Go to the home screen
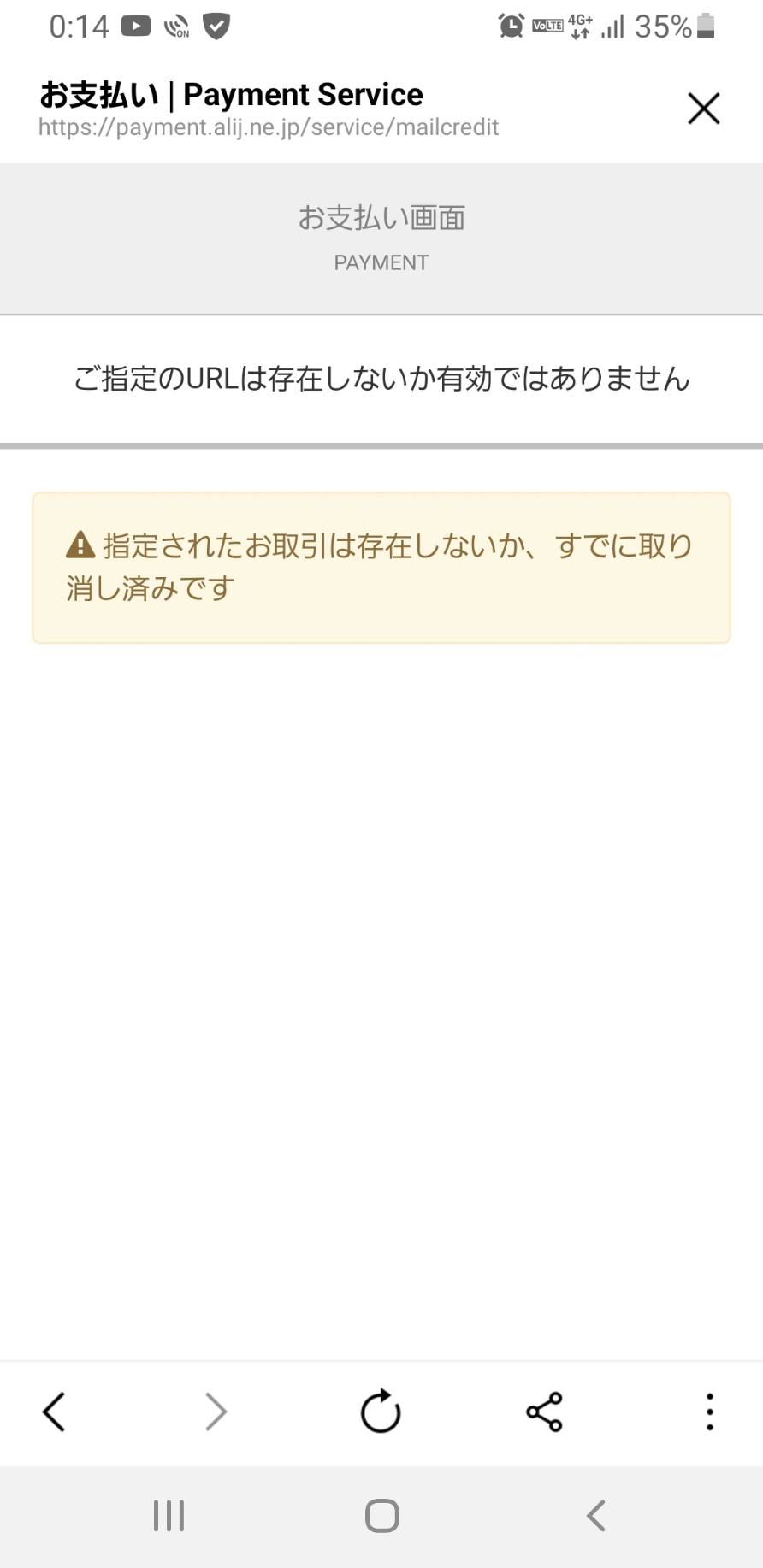This screenshot has width=763, height=1568. click(x=381, y=1516)
